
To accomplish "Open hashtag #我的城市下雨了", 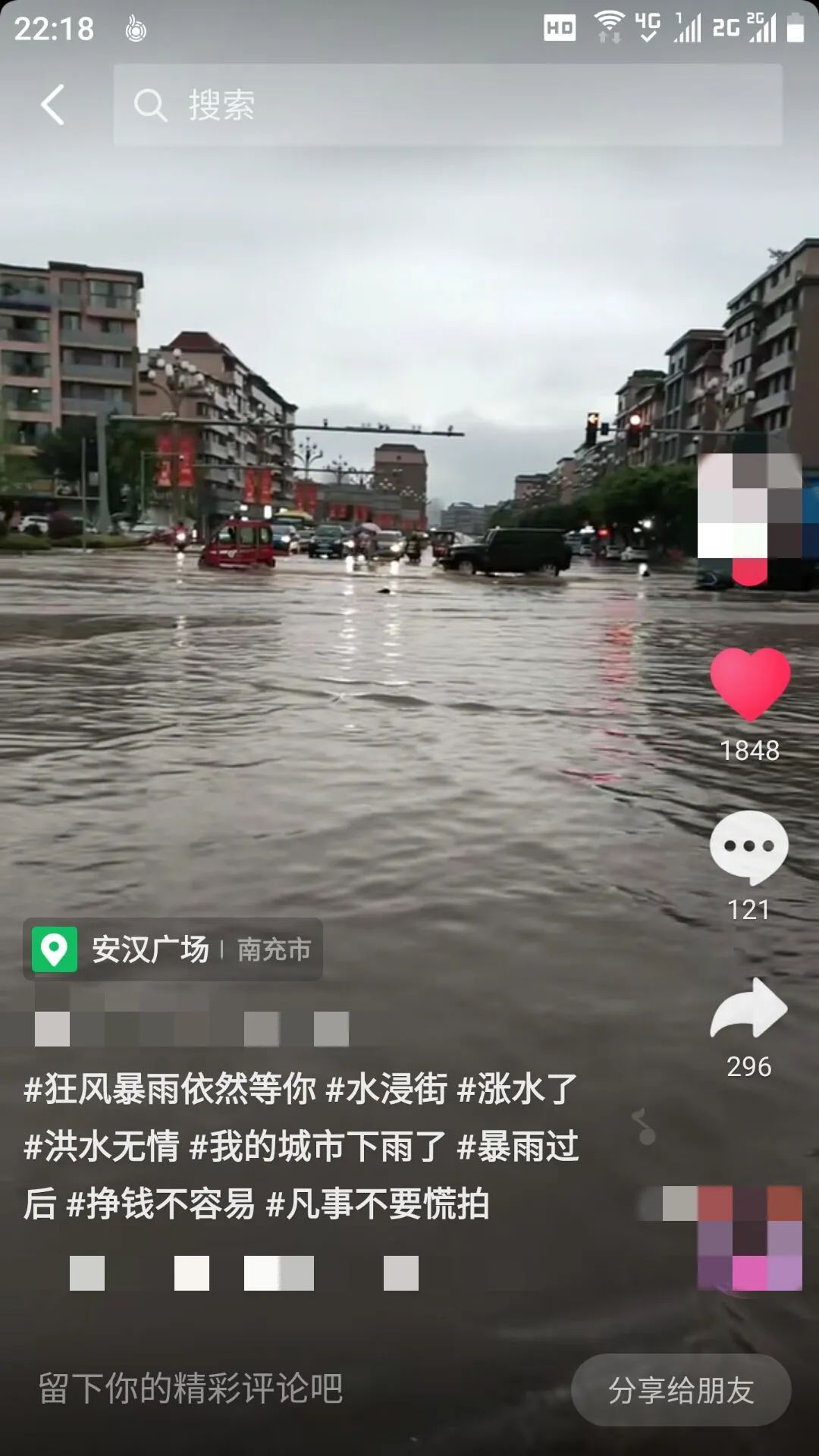I will click(318, 1146).
